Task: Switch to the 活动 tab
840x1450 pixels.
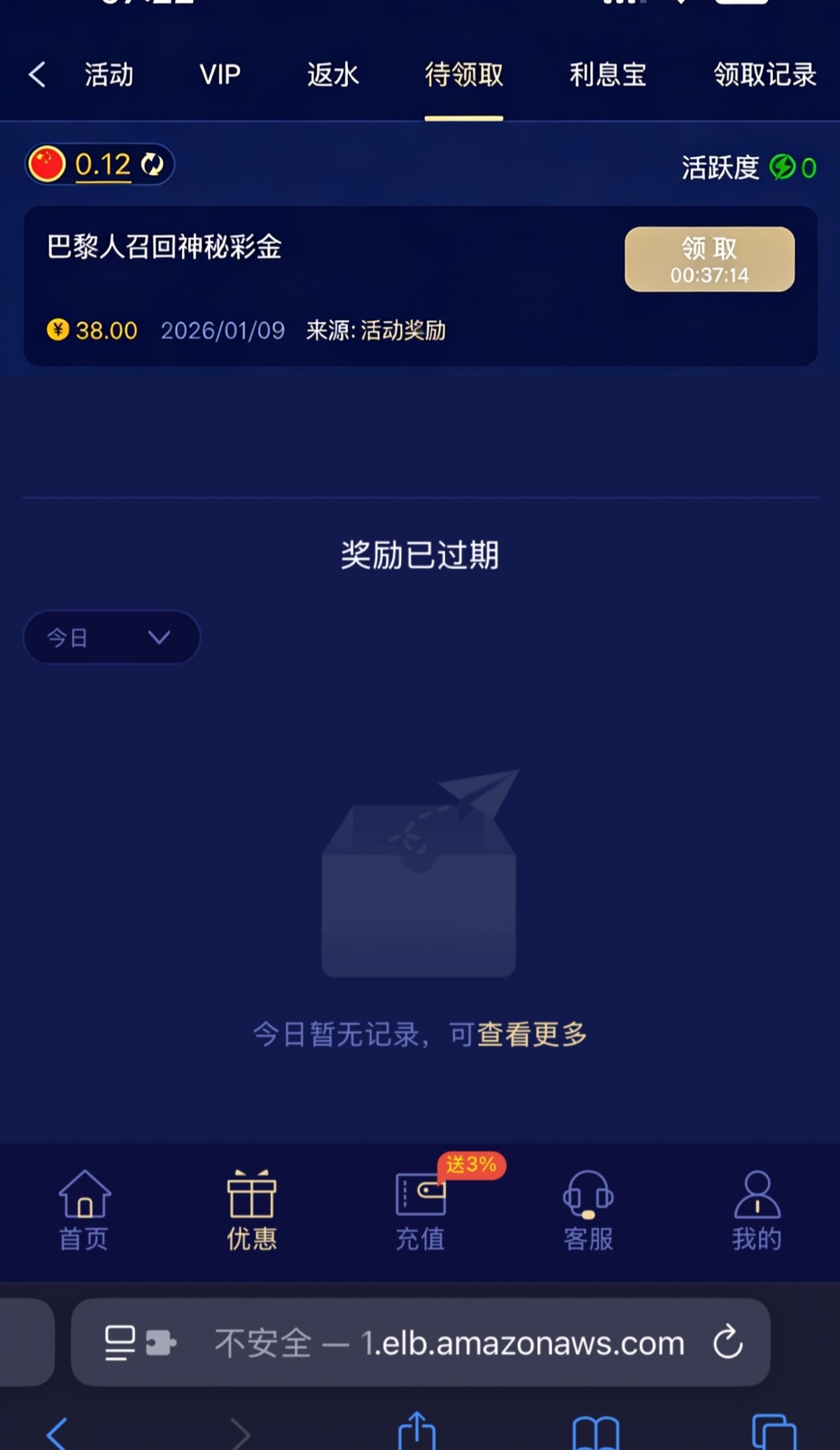Action: (x=108, y=74)
